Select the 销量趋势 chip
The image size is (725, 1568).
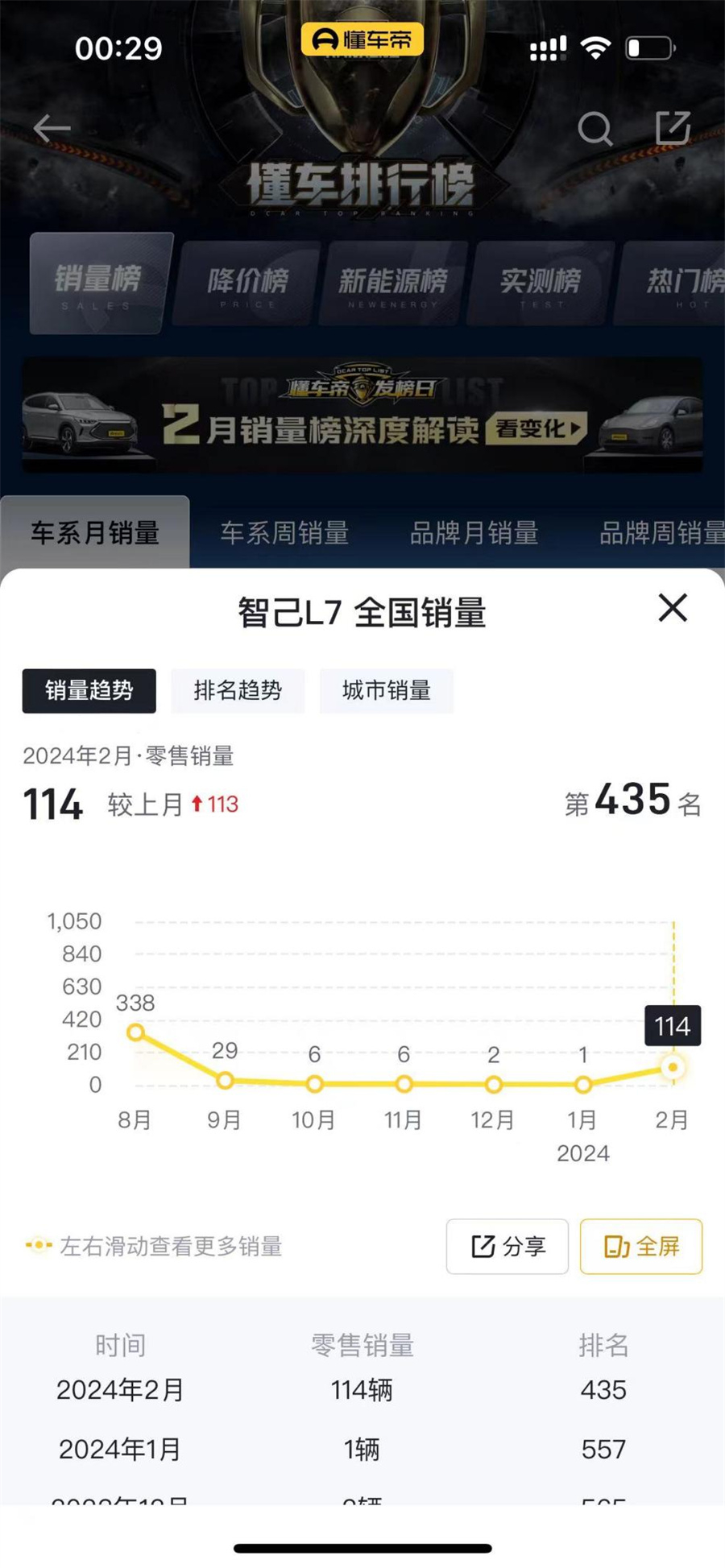[89, 690]
